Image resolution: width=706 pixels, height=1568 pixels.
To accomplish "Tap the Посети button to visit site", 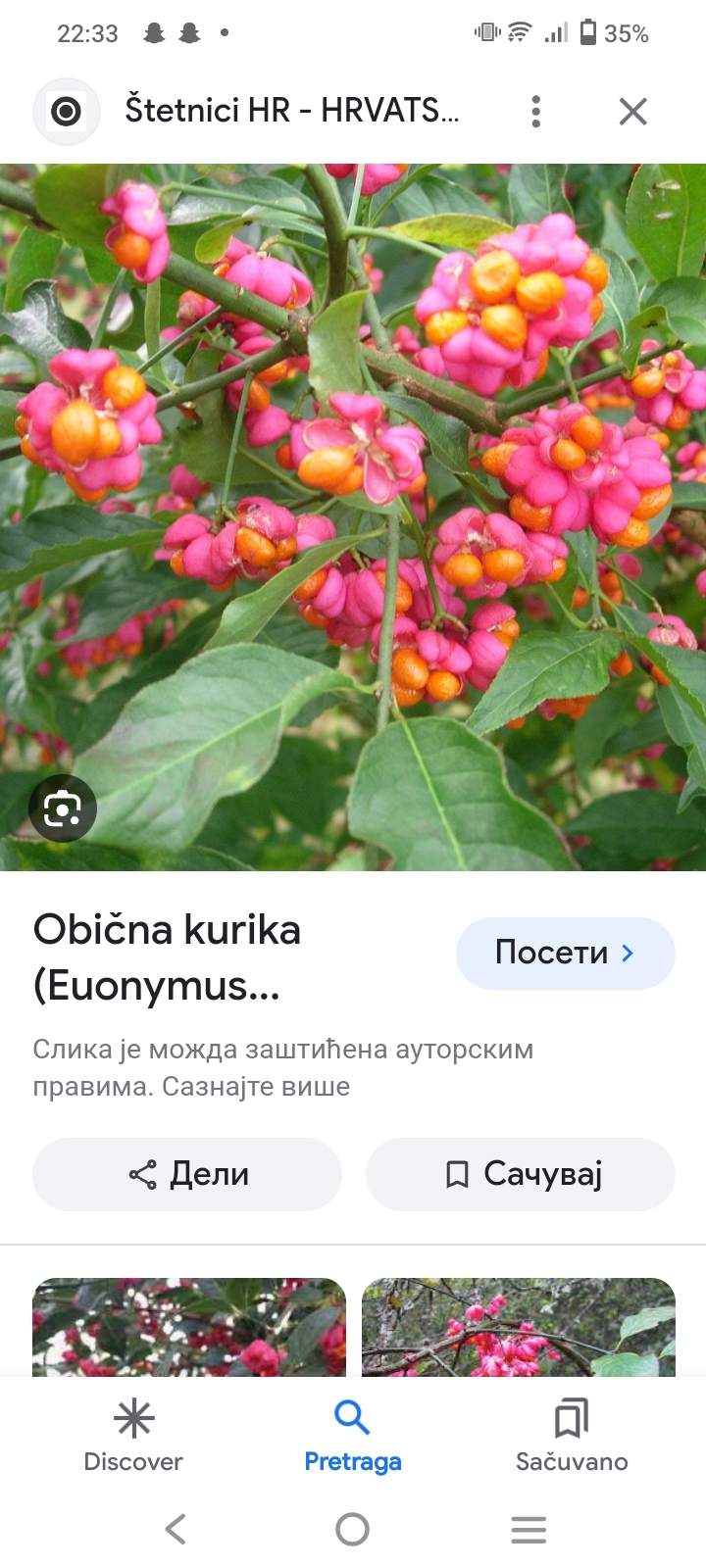I will tap(565, 953).
